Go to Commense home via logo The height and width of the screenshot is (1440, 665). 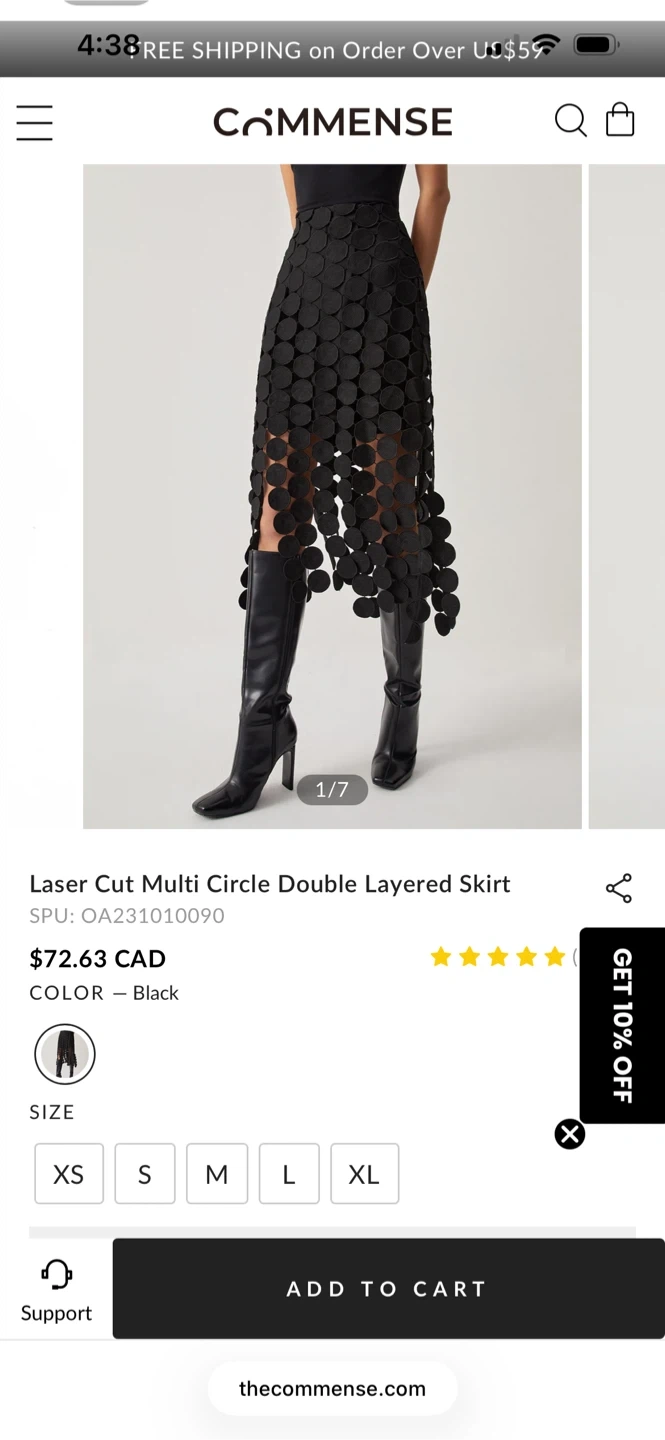[332, 122]
